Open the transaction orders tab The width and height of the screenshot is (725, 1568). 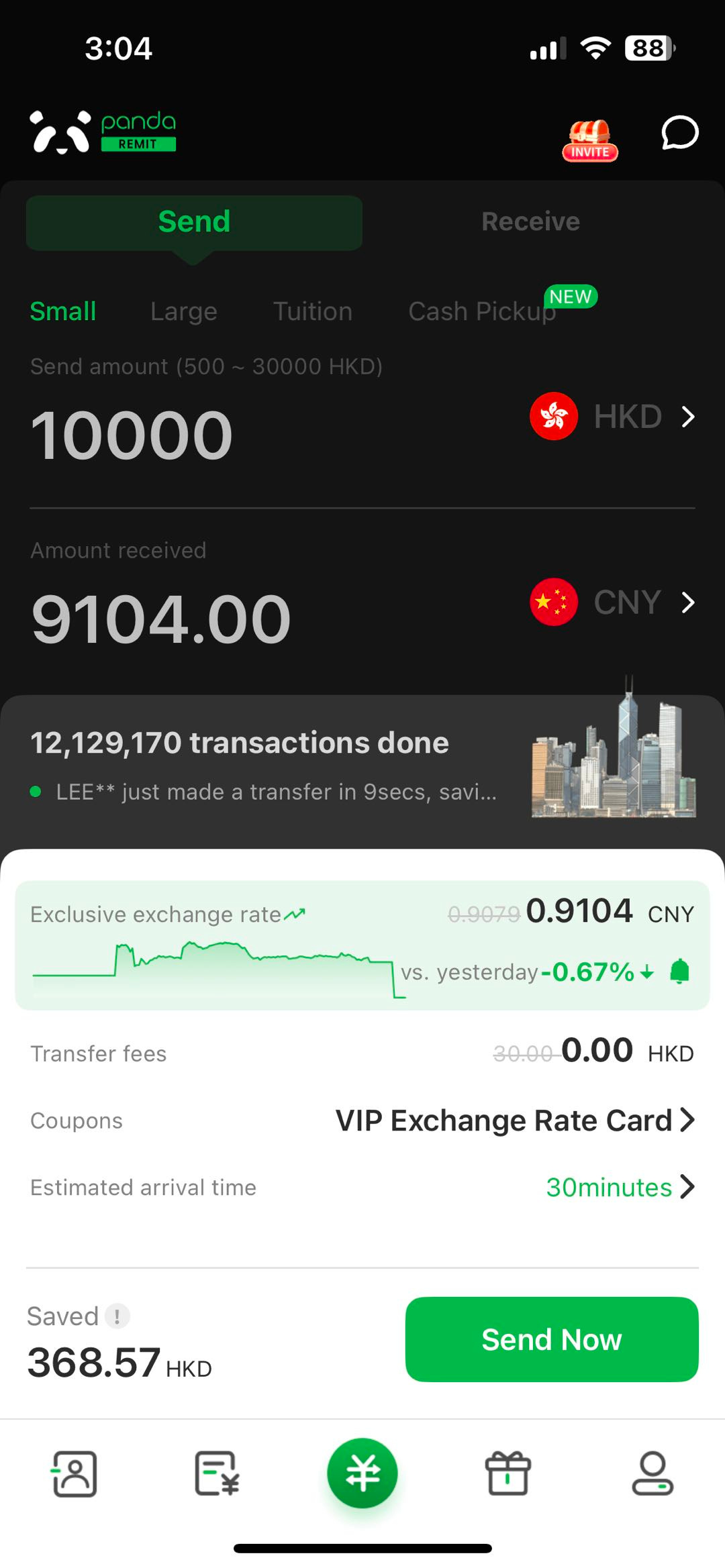217,1474
